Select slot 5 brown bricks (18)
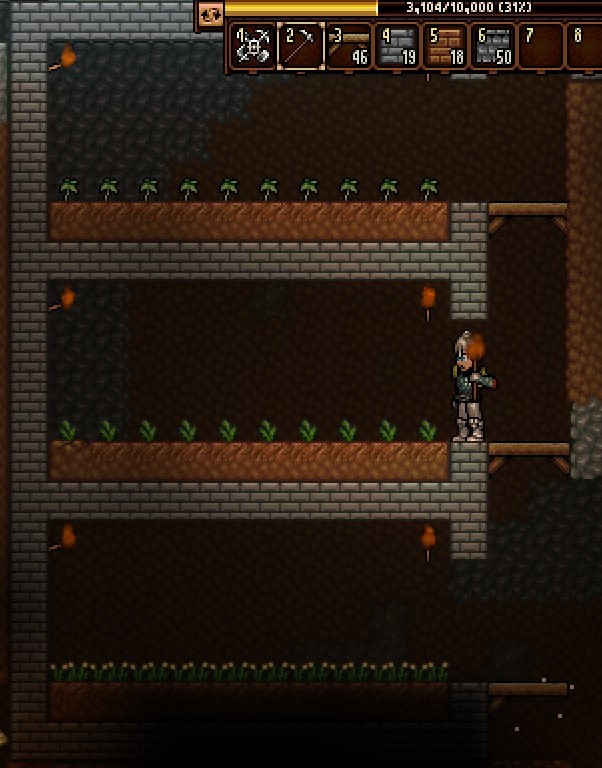Viewport: 602px width, 768px height. click(444, 47)
